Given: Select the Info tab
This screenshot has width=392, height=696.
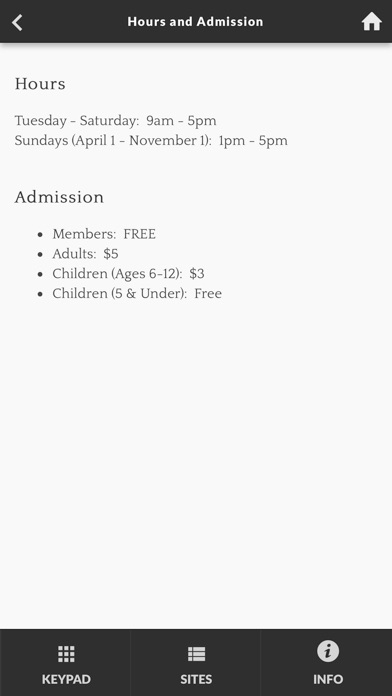Looking at the screenshot, I should point(327,663).
